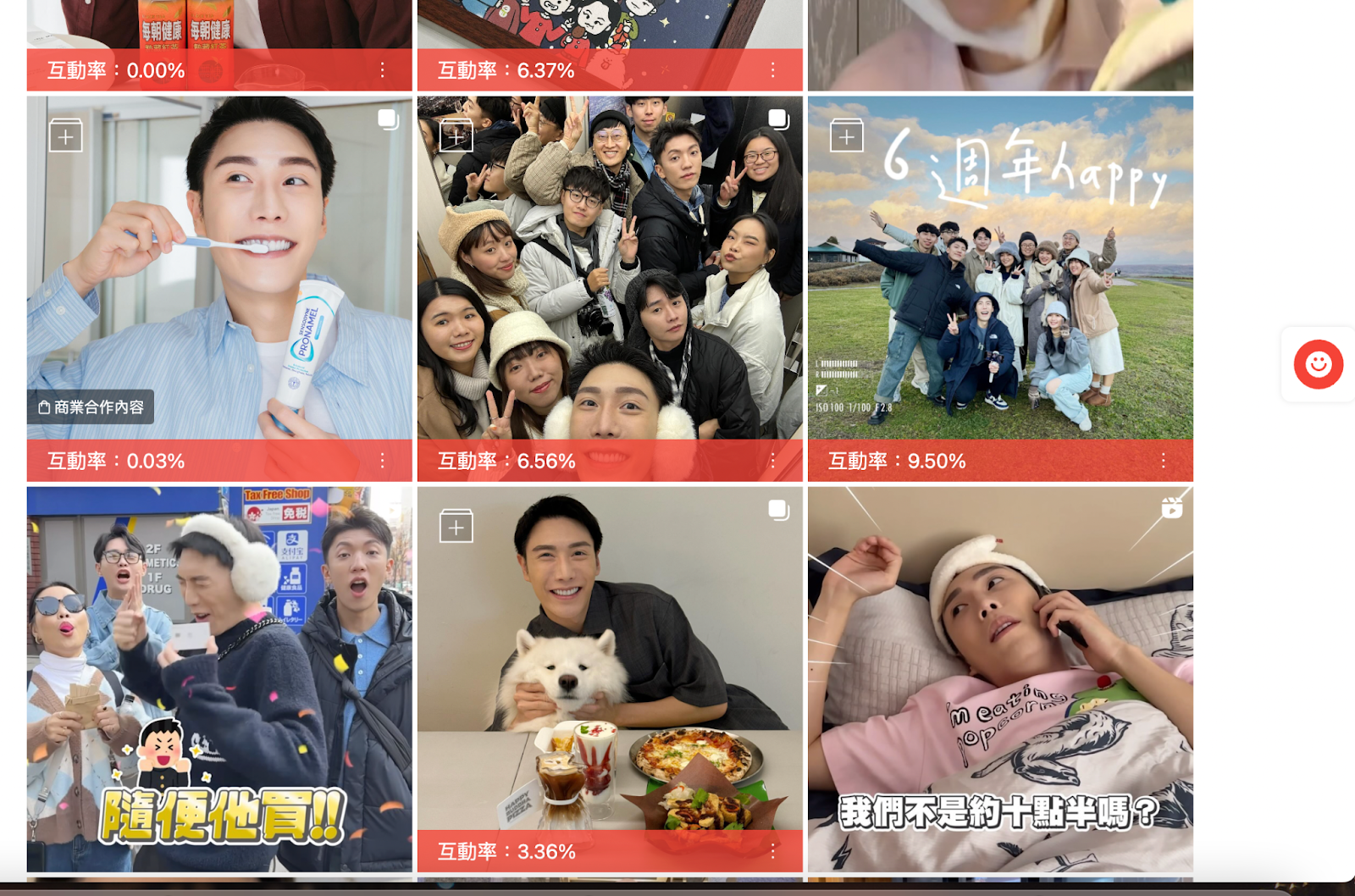
Task: Open the red smiley feedback button
Action: coord(1318,364)
